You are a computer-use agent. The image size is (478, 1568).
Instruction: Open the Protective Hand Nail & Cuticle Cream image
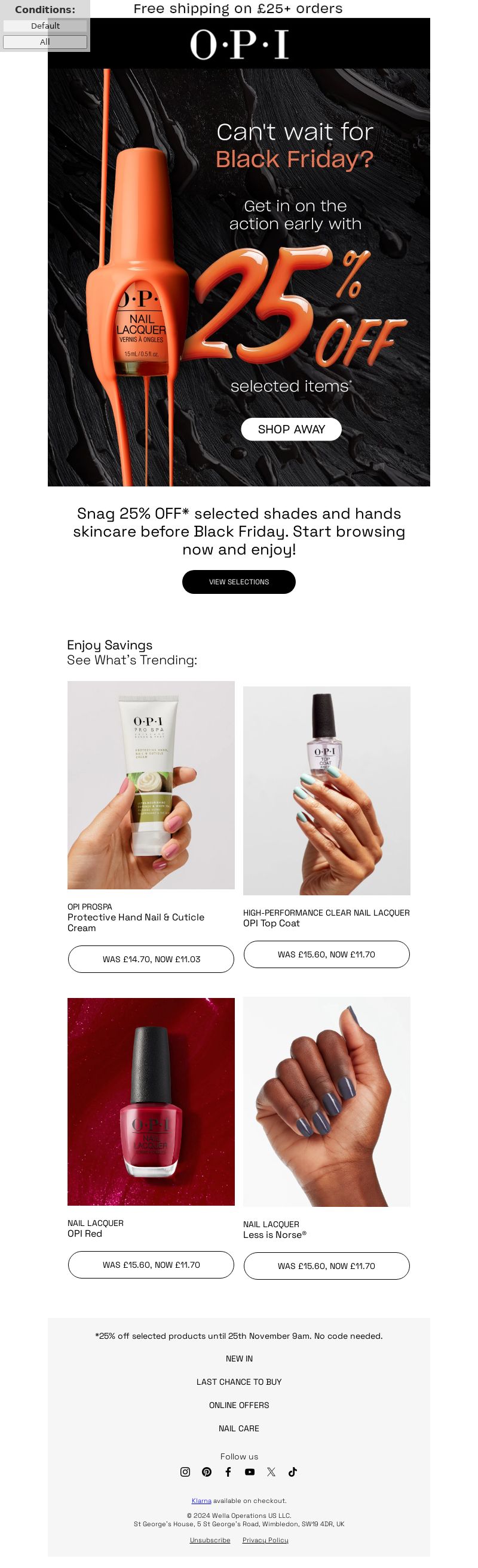click(151, 785)
